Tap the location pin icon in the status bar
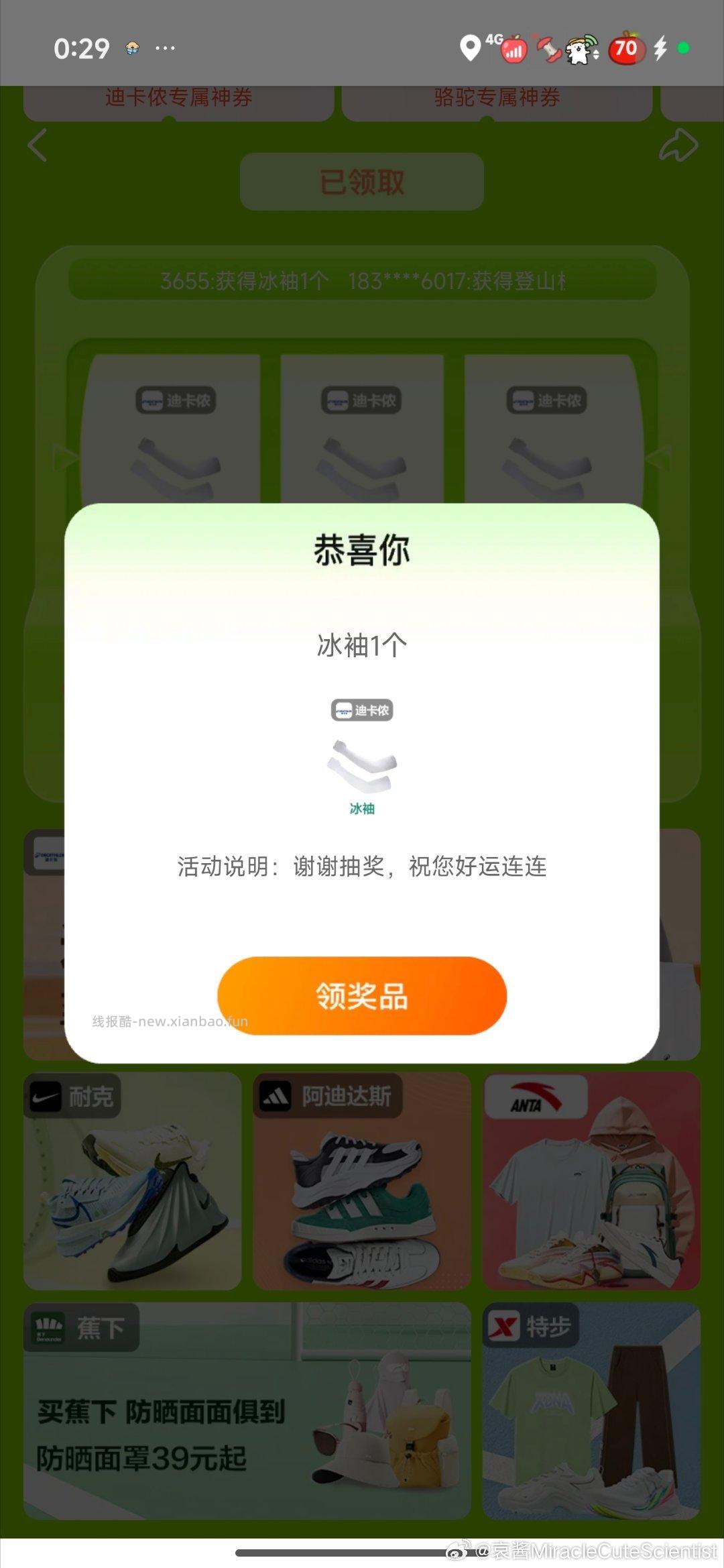The height and width of the screenshot is (1568, 724). [x=469, y=48]
